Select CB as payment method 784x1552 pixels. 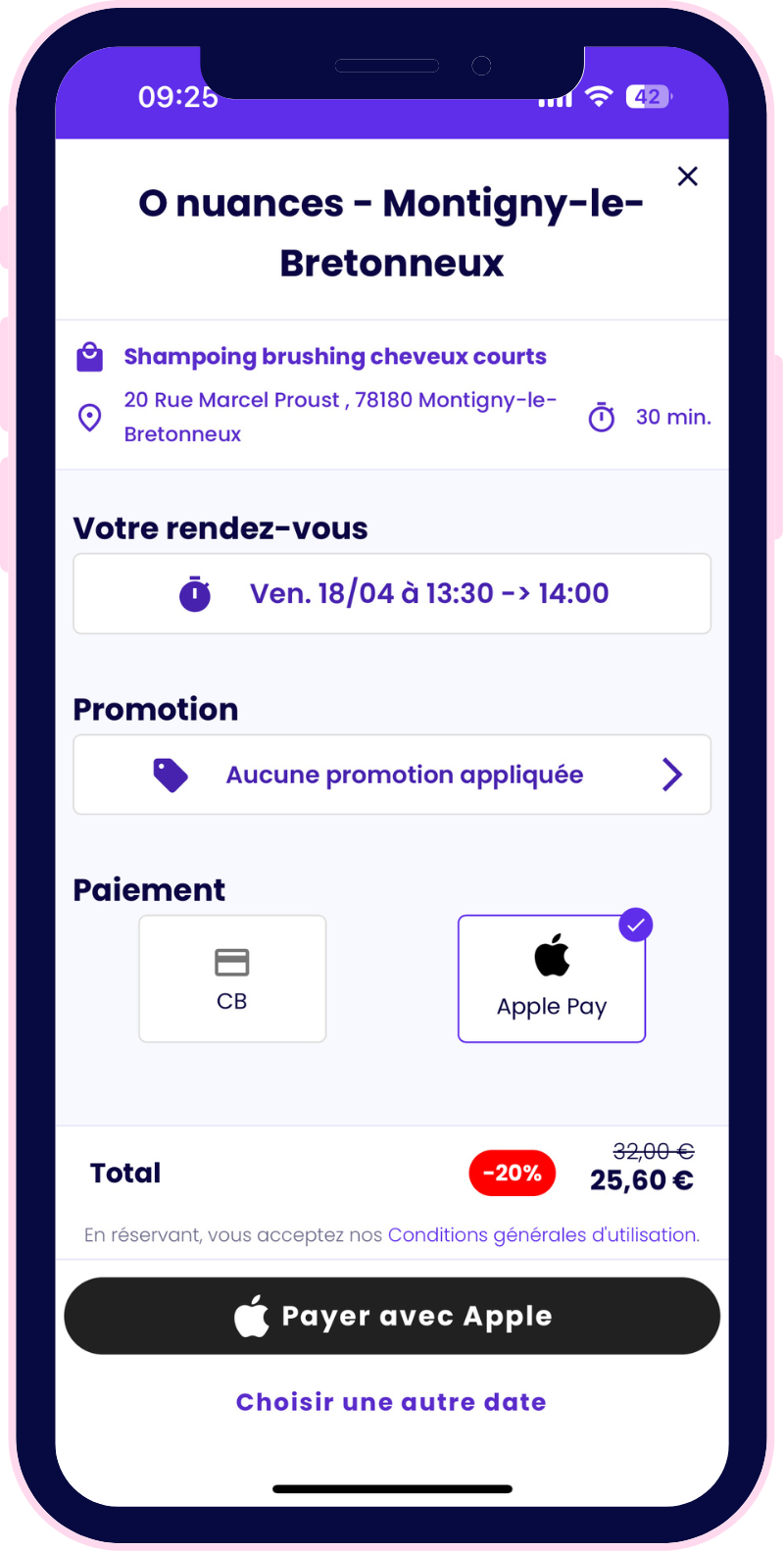232,978
